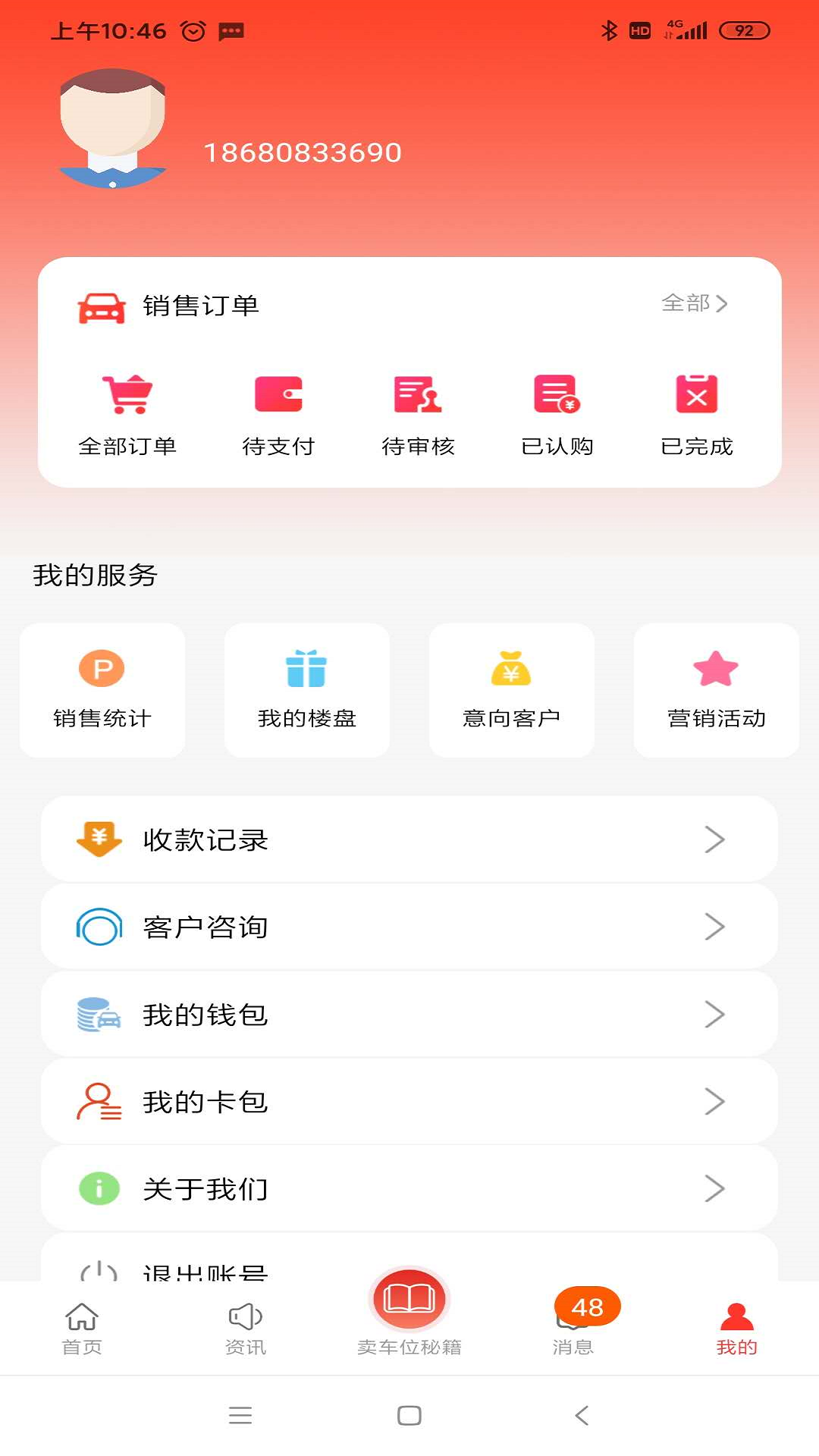Screen dimensions: 819x1456
Task: Open 我的卡包 row
Action: (409, 1101)
